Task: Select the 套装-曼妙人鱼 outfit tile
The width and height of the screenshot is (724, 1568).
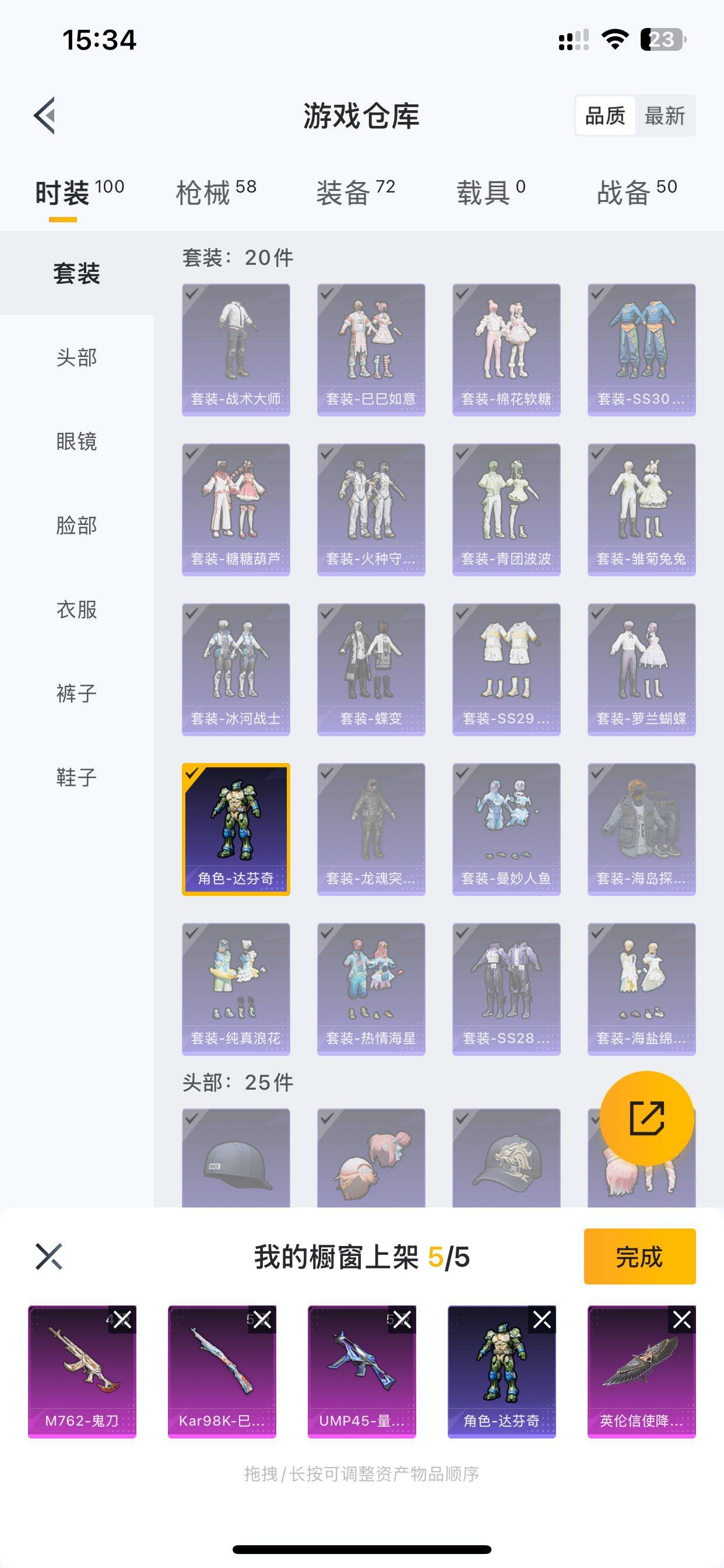Action: point(506,828)
